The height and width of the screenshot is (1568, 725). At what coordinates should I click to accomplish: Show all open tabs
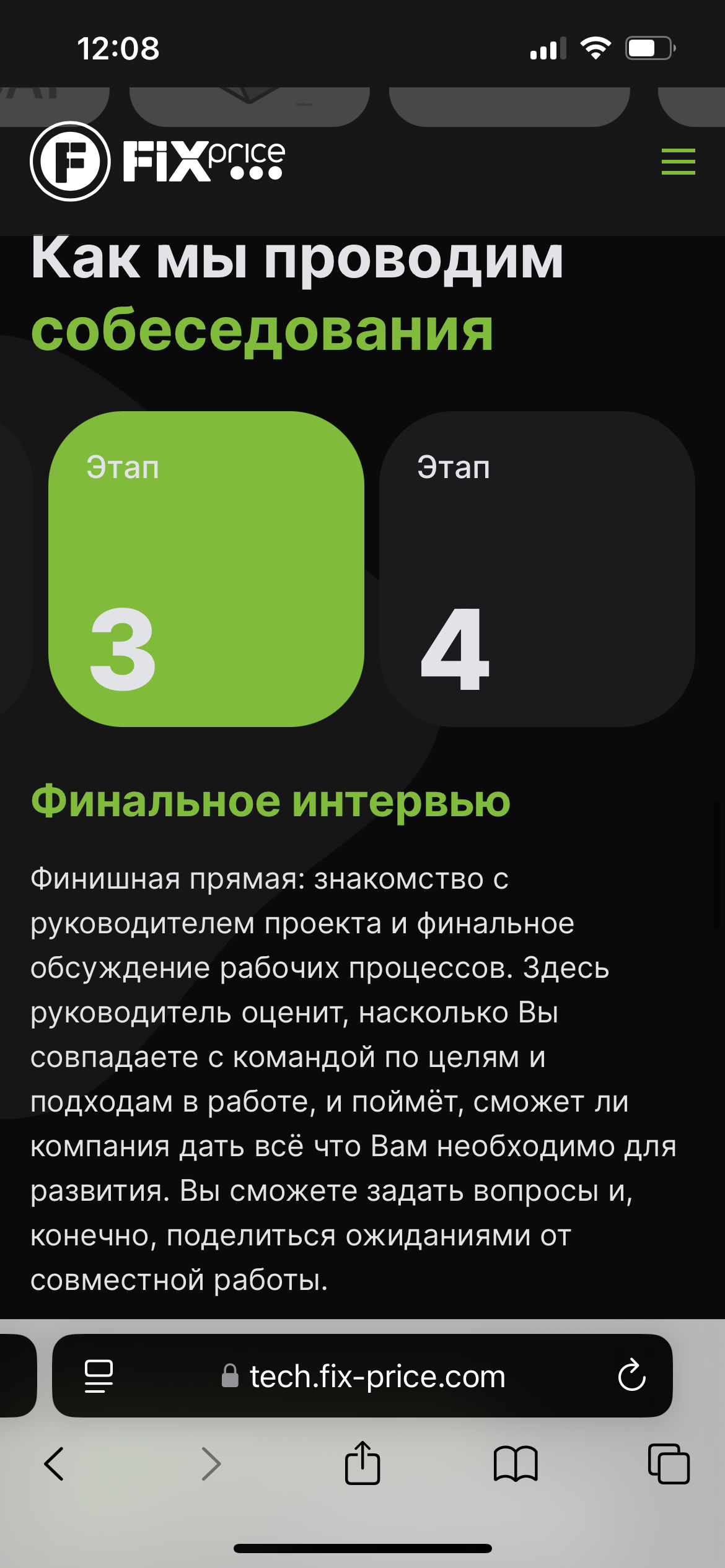668,1464
